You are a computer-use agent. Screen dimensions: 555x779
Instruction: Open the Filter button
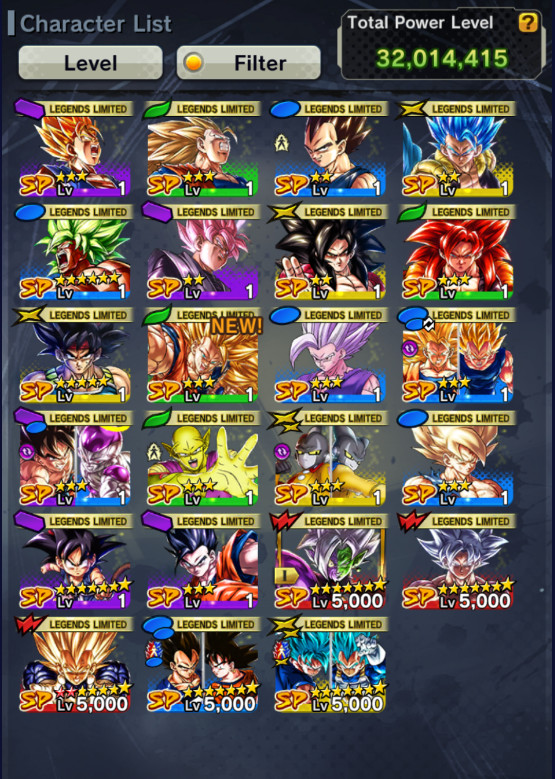[248, 63]
